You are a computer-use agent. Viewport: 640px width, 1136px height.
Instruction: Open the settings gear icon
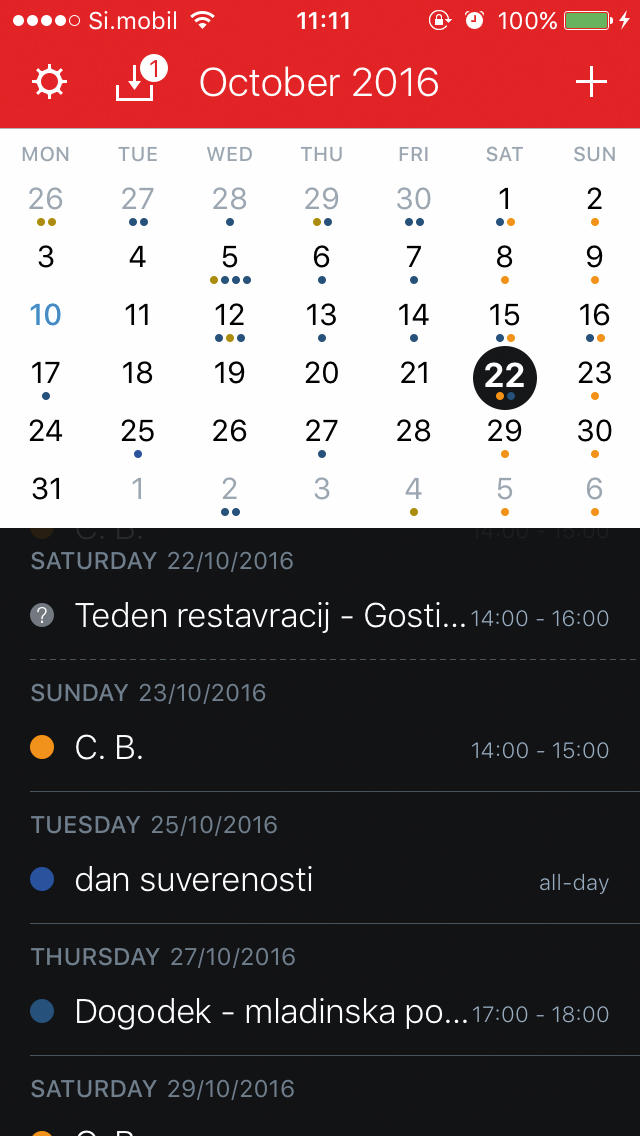coord(50,83)
